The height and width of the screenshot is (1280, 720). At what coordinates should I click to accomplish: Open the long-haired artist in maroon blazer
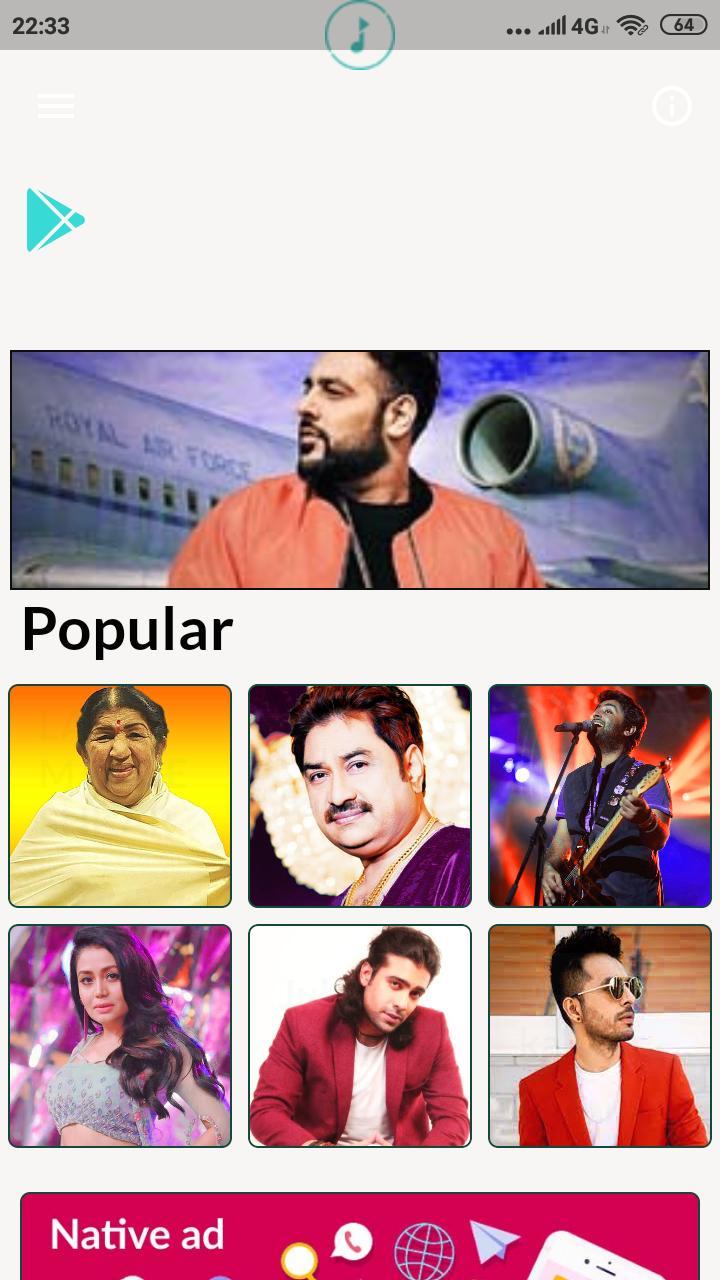point(360,1036)
